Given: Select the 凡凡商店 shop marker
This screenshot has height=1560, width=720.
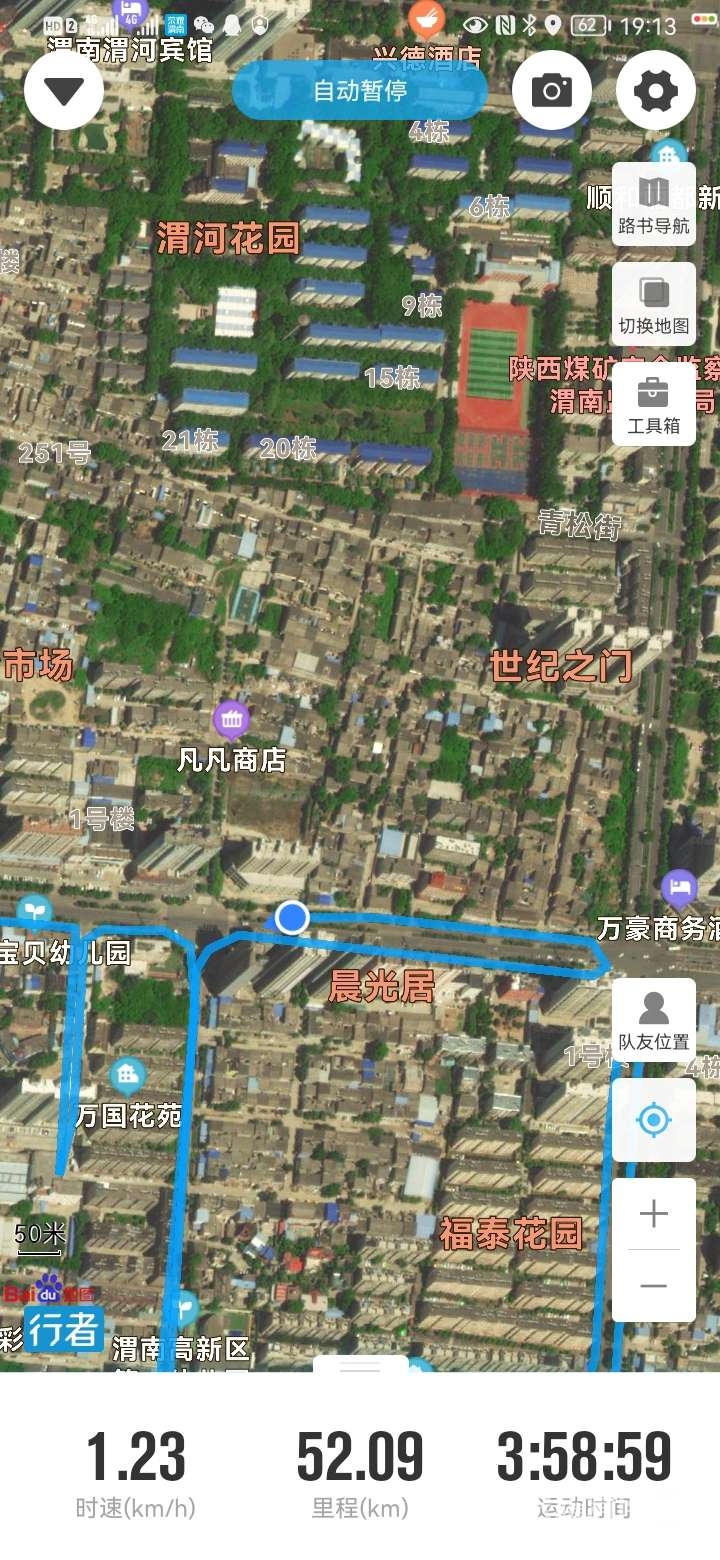Looking at the screenshot, I should coord(232,718).
